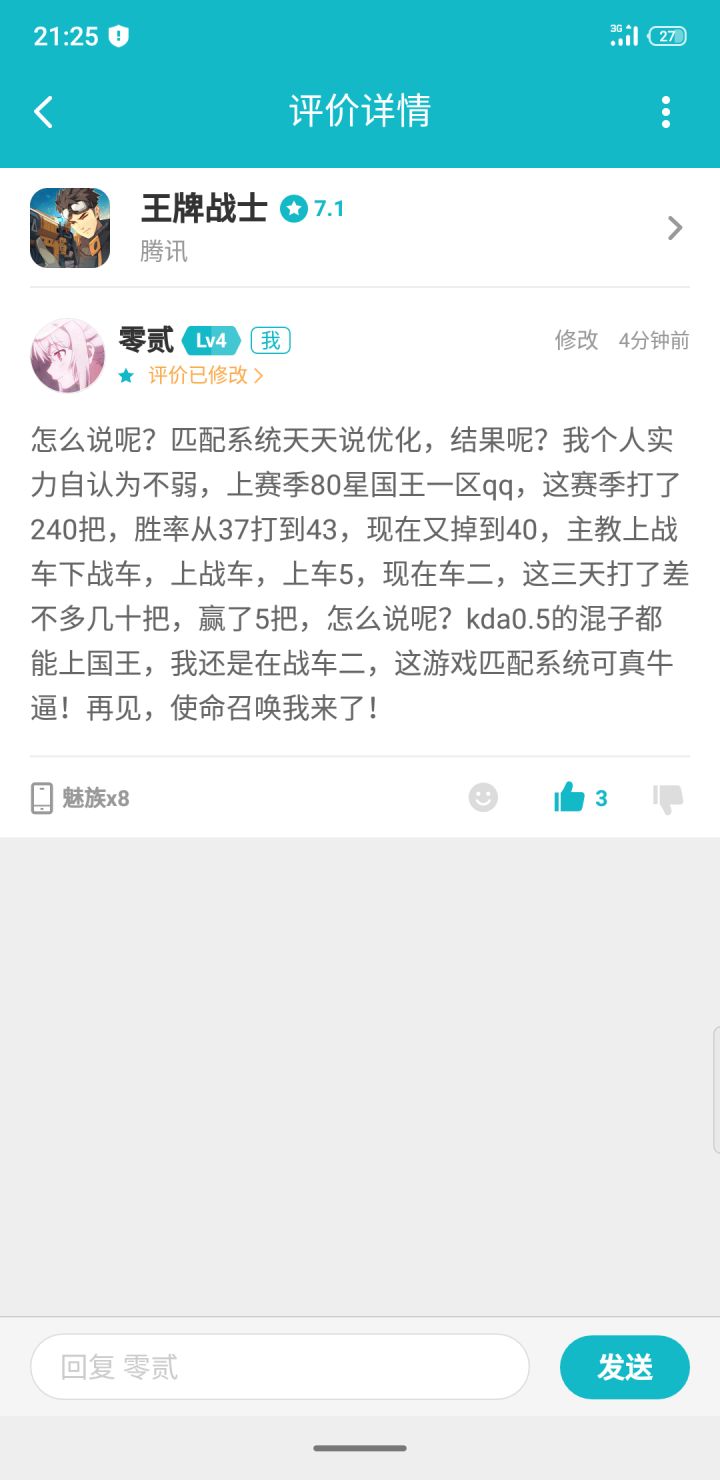Open the three-dot overflow menu
720x1480 pixels.
[666, 112]
